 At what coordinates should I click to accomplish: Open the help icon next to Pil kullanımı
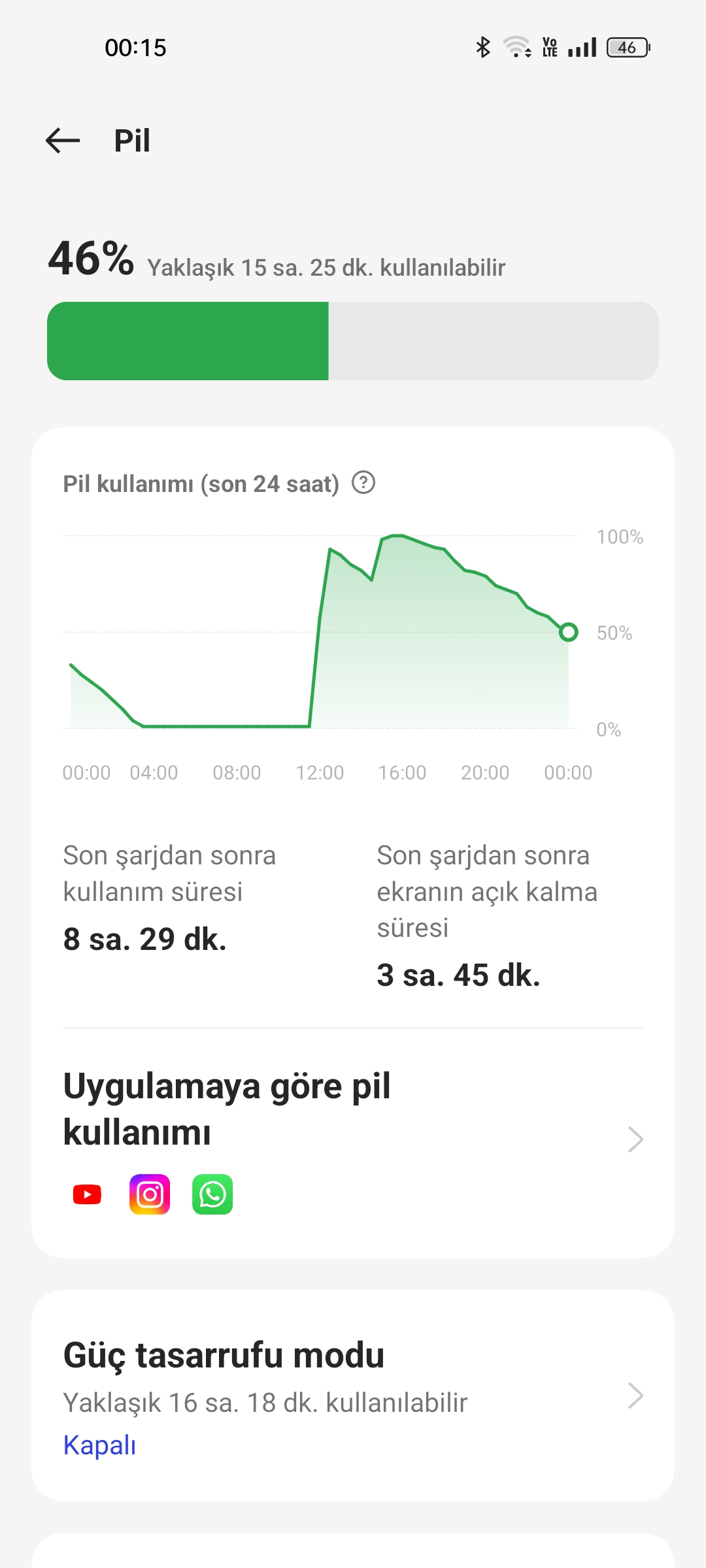pos(363,483)
